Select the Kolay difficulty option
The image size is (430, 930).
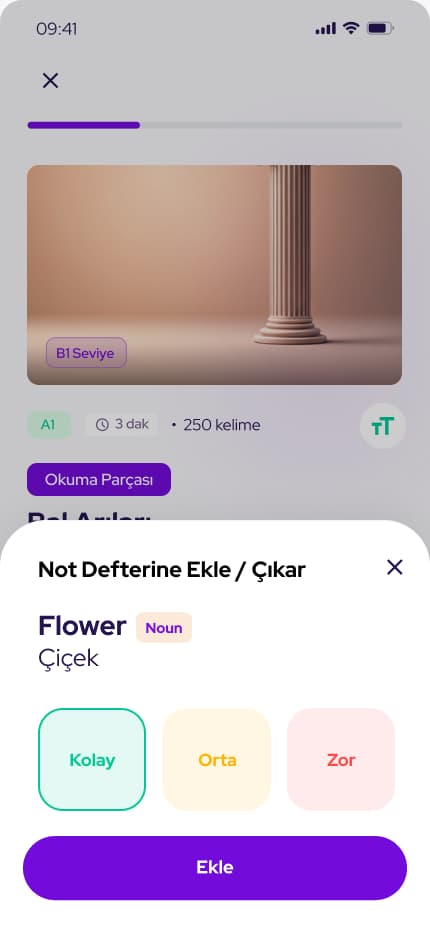pyautogui.click(x=92, y=759)
